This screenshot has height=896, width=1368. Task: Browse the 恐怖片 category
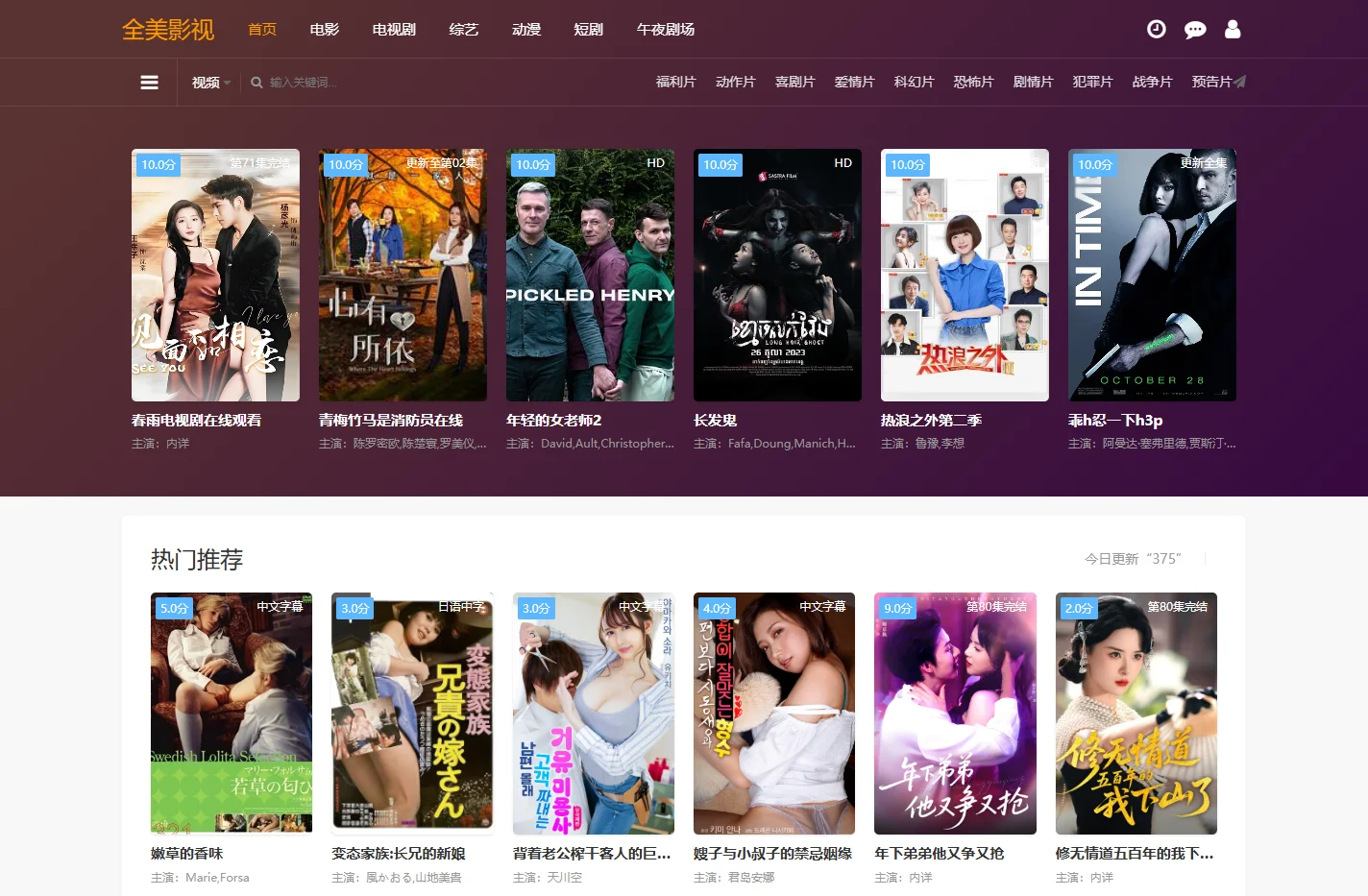(973, 82)
